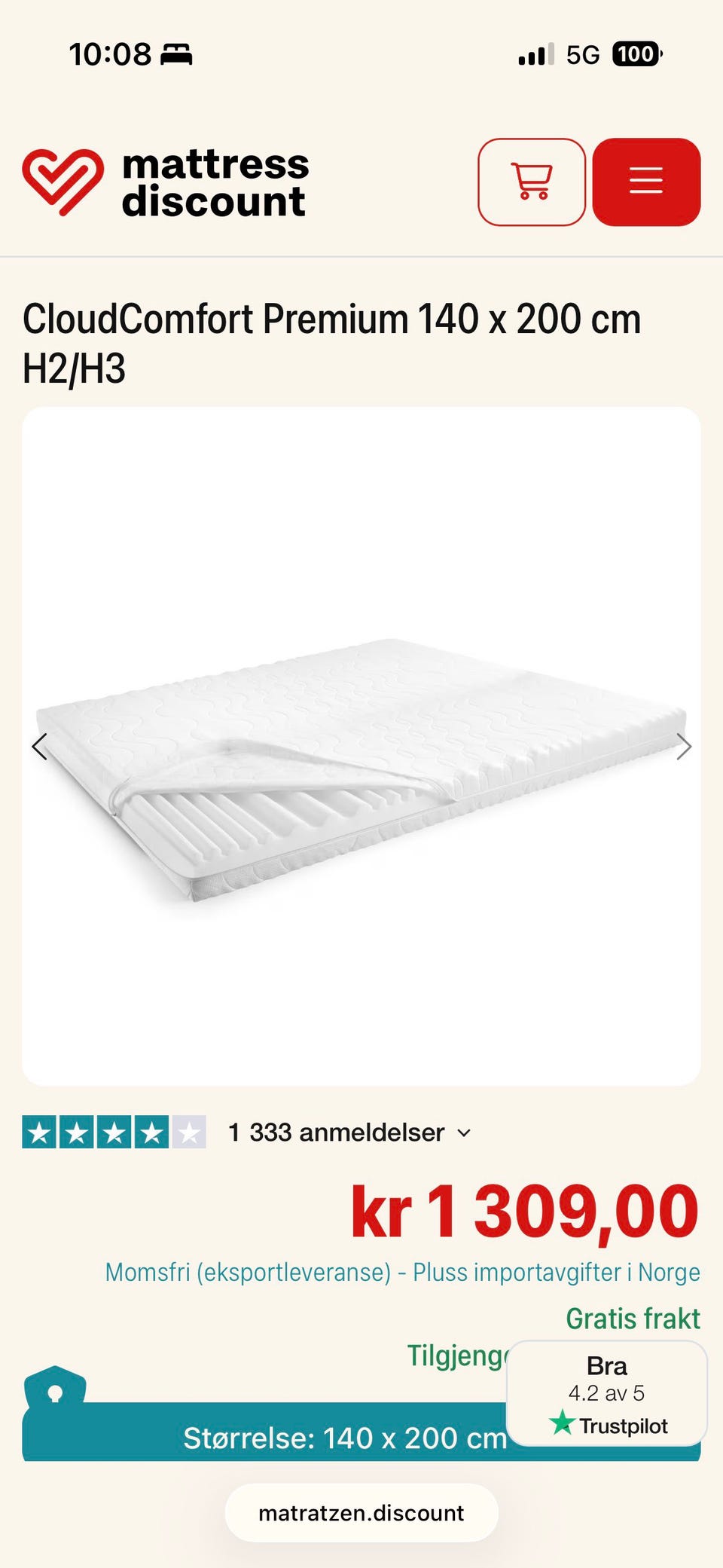723x1568 pixels.
Task: Open the red hamburger menu
Action: pos(646,182)
